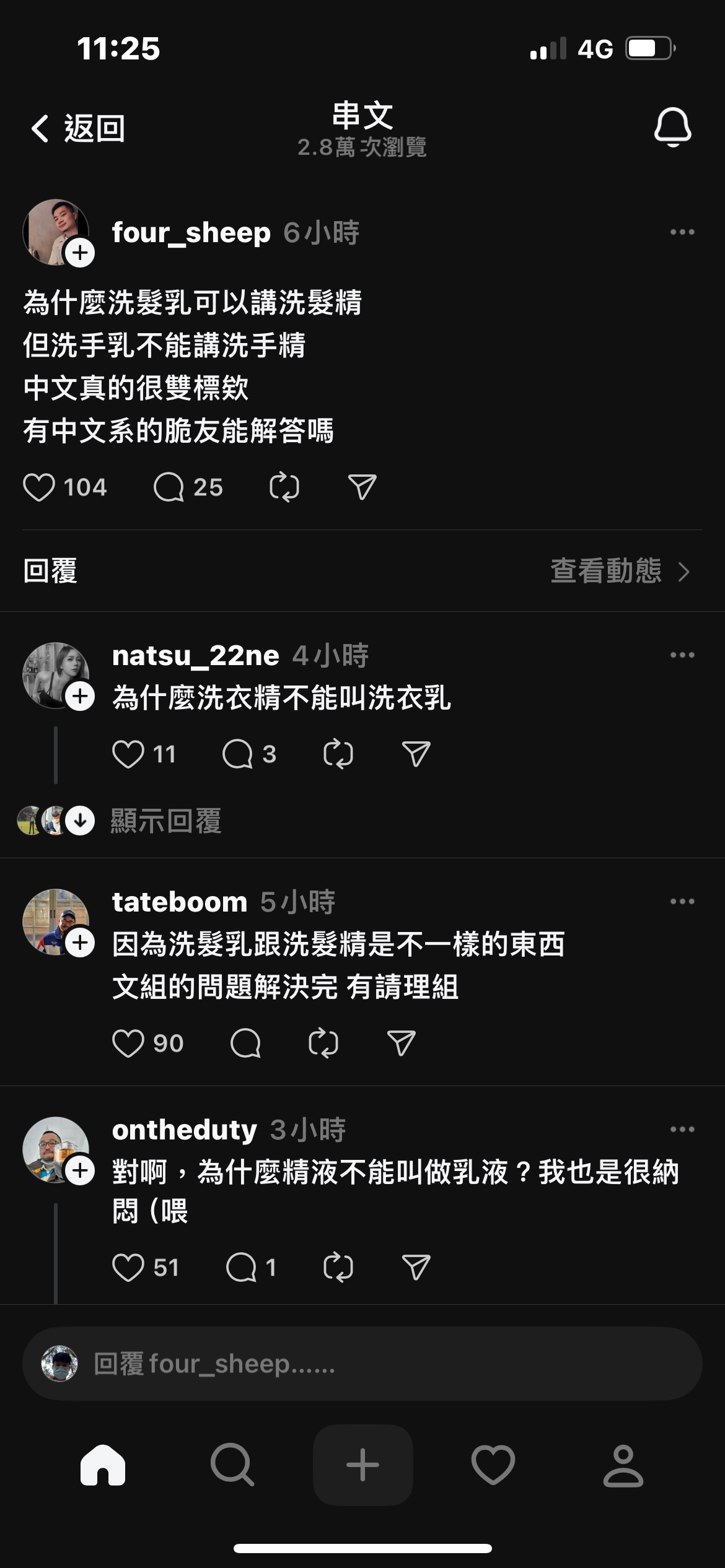Go back using the 返回 button
Image resolution: width=725 pixels, height=1568 pixels.
pos(78,128)
